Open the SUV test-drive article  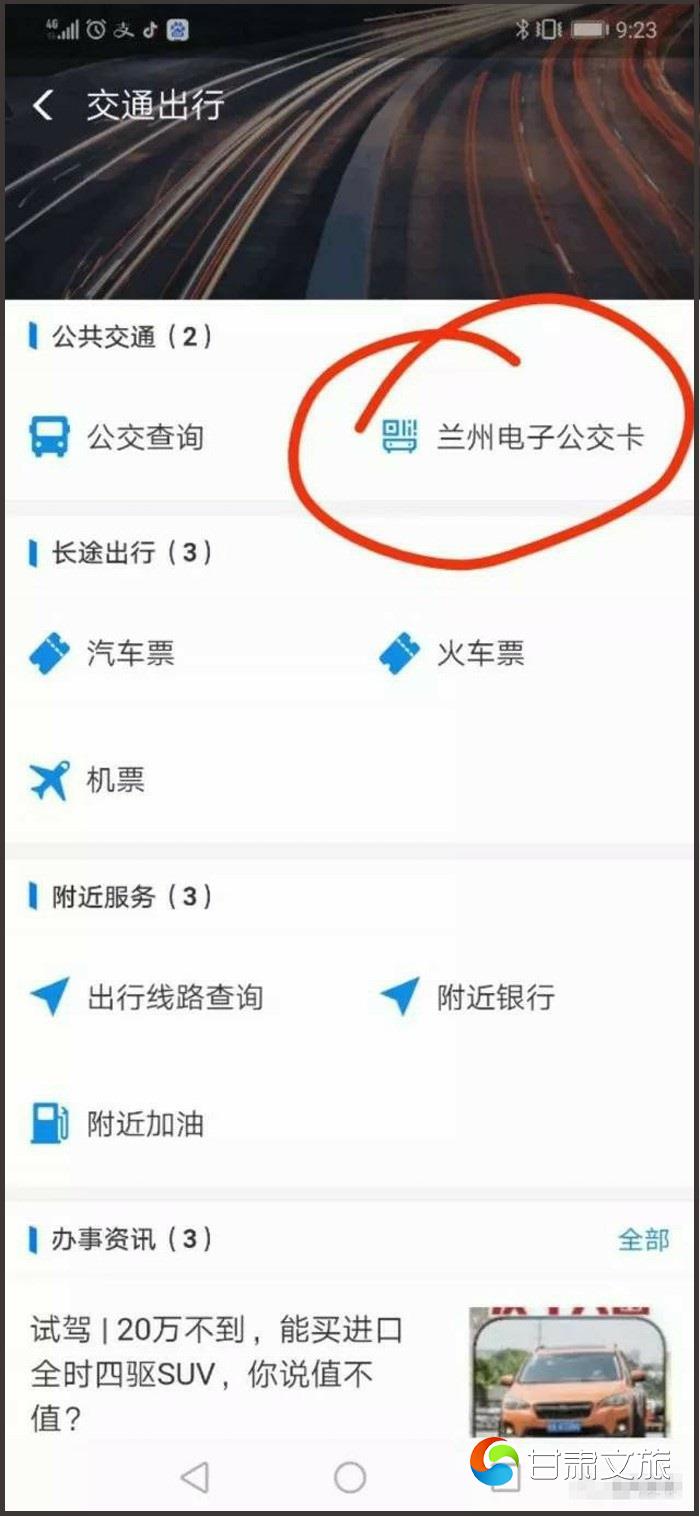[x=218, y=1374]
